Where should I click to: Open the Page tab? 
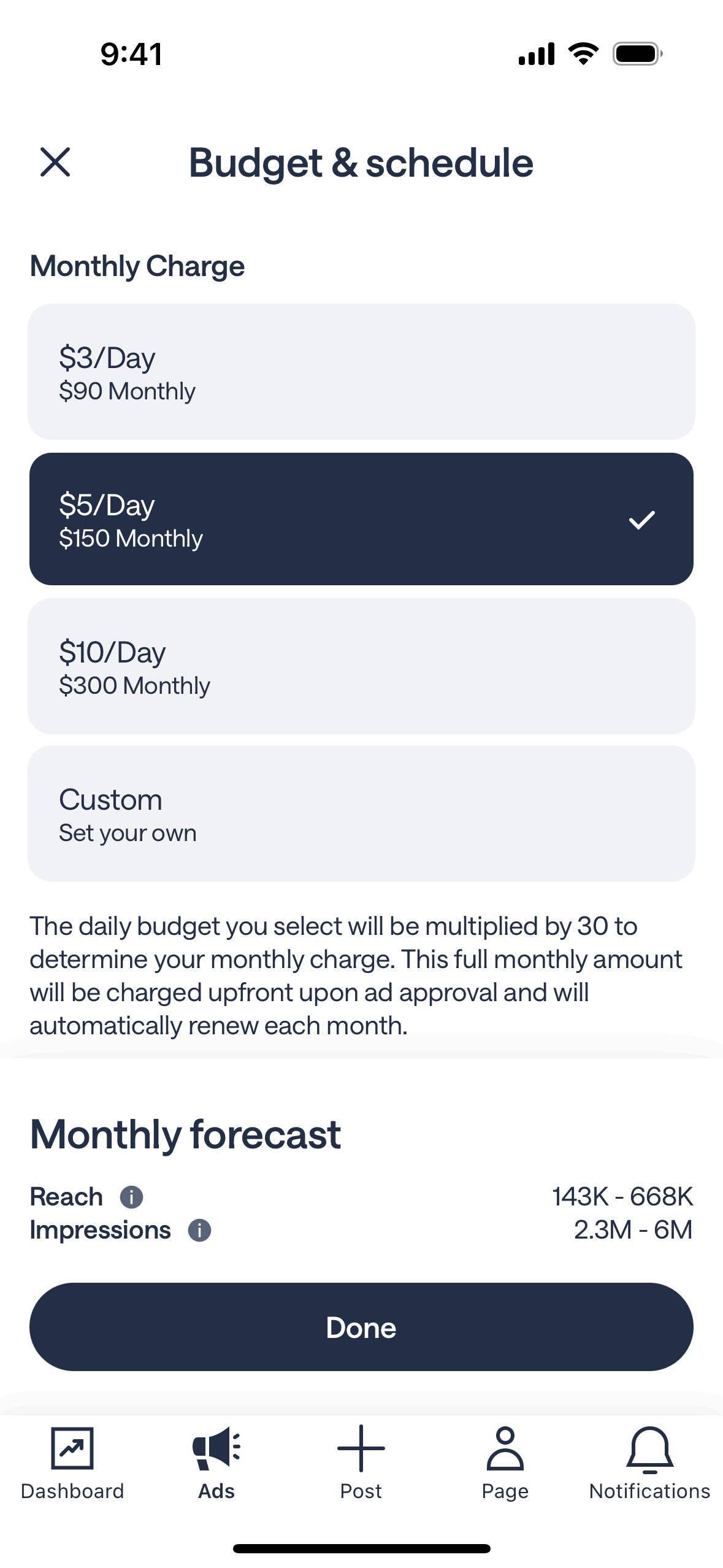505,1462
